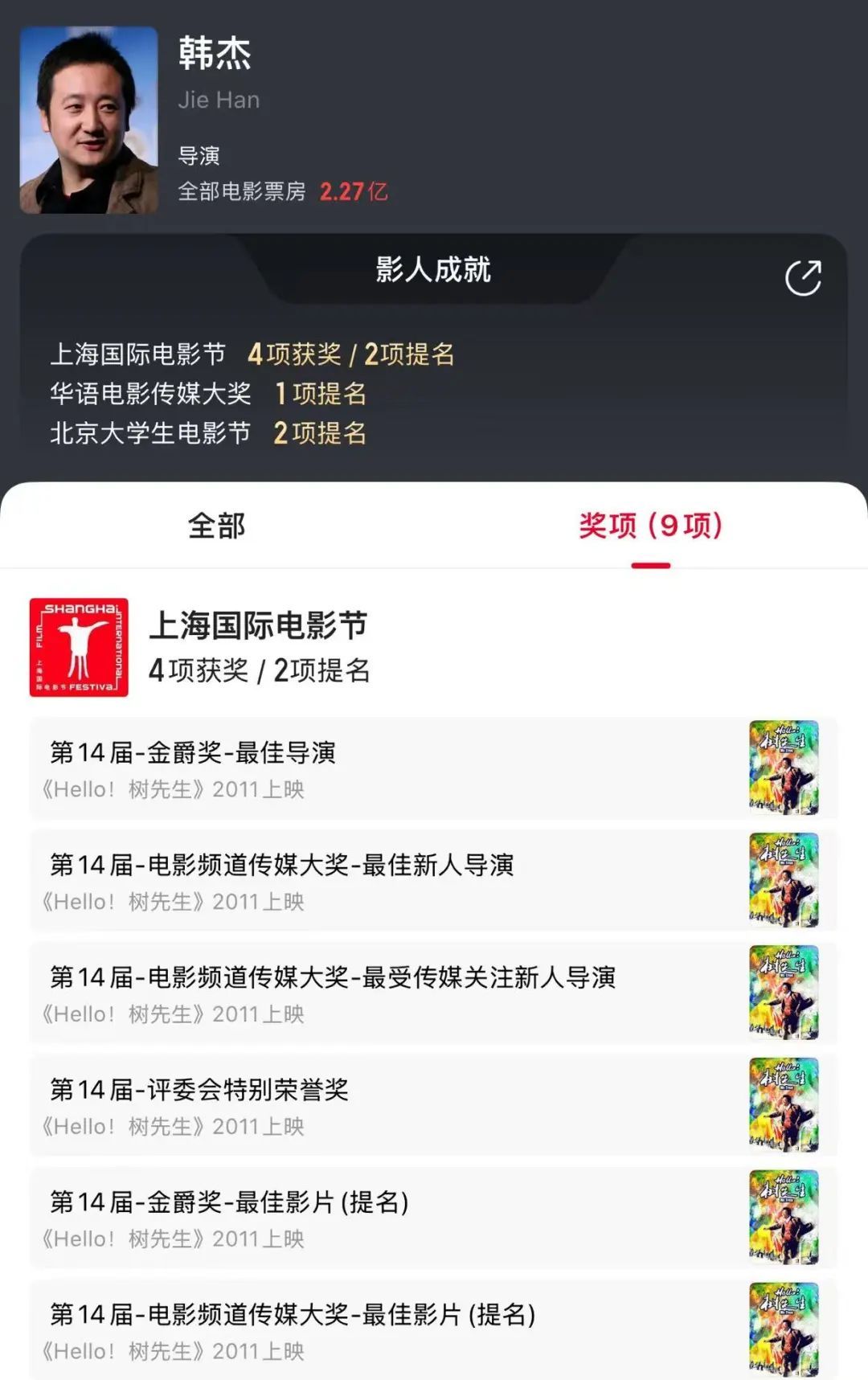Image resolution: width=868 pixels, height=1380 pixels.
Task: Open the 评委会特别荣誉奖 award entry
Action: (386, 1106)
